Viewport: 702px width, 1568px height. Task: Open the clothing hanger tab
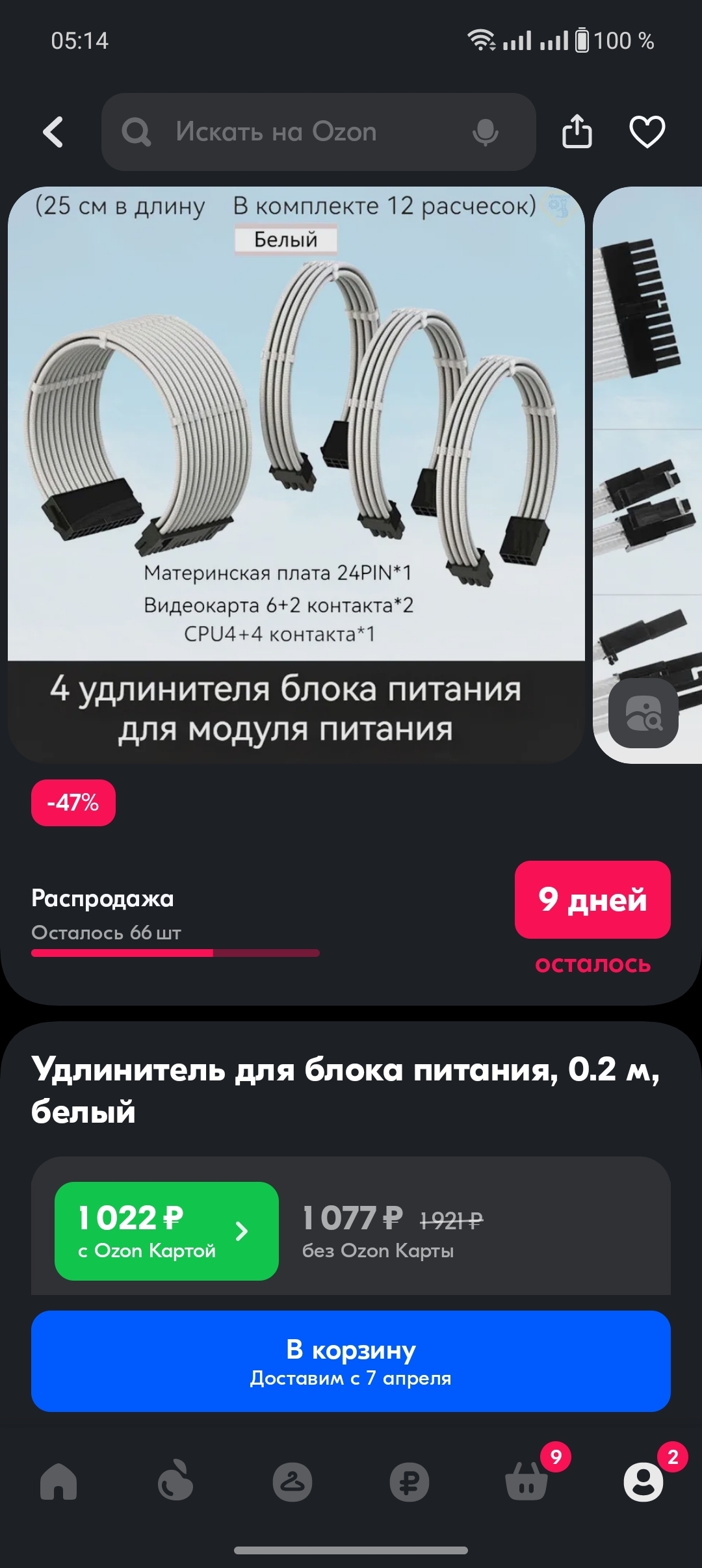[x=292, y=1482]
